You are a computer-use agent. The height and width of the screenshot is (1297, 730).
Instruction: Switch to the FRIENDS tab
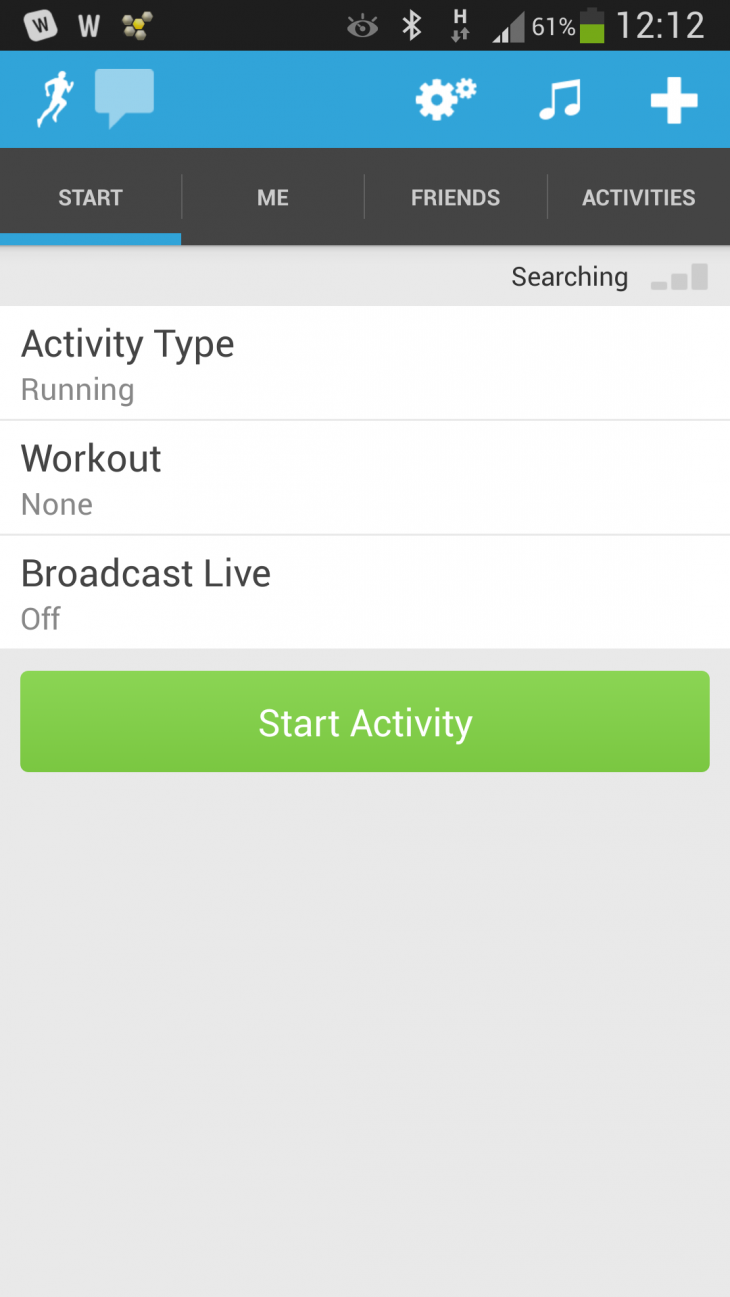(x=455, y=197)
